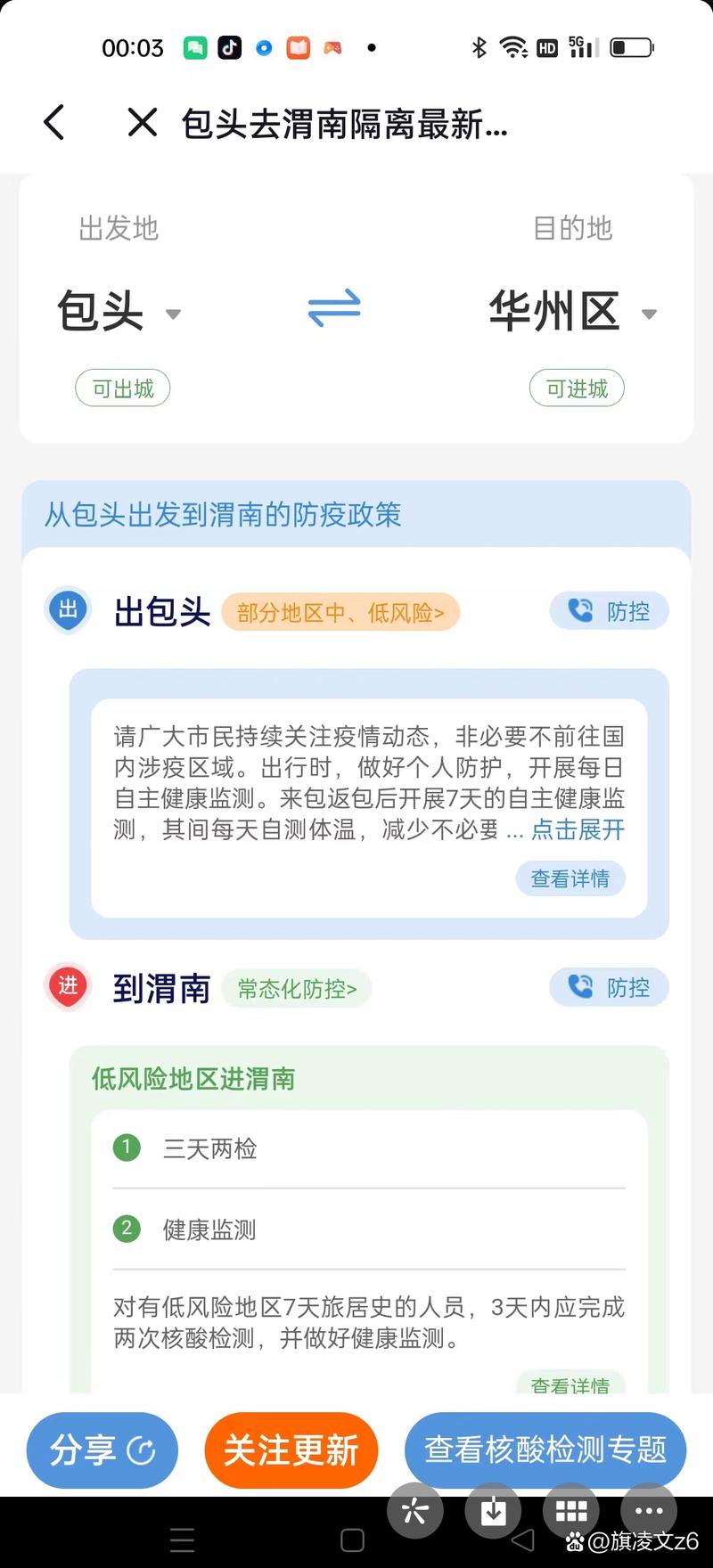
Task: Tap the 出 badge next to 出包头
Action: (x=68, y=610)
